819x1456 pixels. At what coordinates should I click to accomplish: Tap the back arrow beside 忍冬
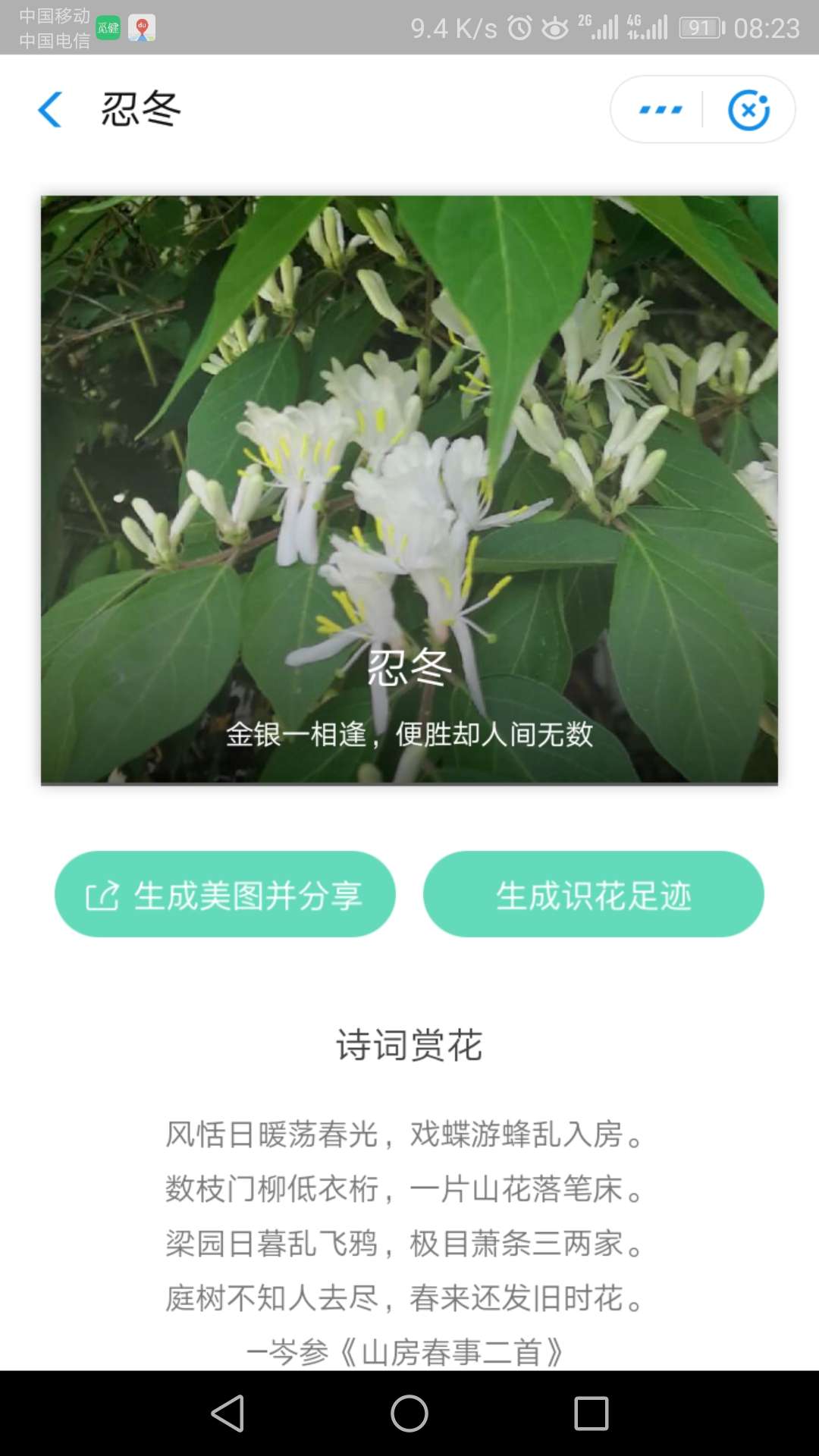click(50, 109)
